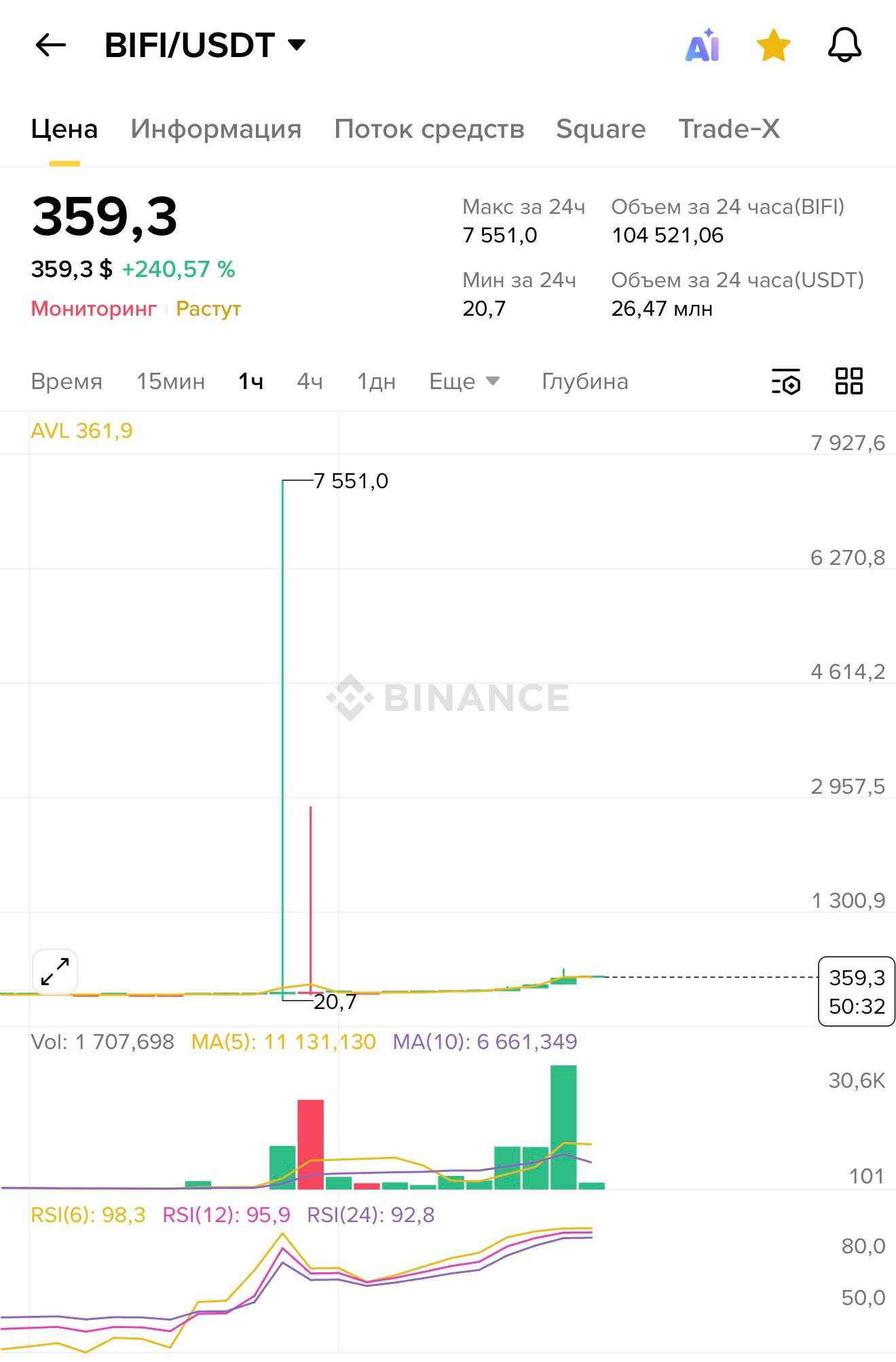The width and height of the screenshot is (896, 1362).
Task: Expand the Еще timeframes dropdown
Action: coord(464,382)
